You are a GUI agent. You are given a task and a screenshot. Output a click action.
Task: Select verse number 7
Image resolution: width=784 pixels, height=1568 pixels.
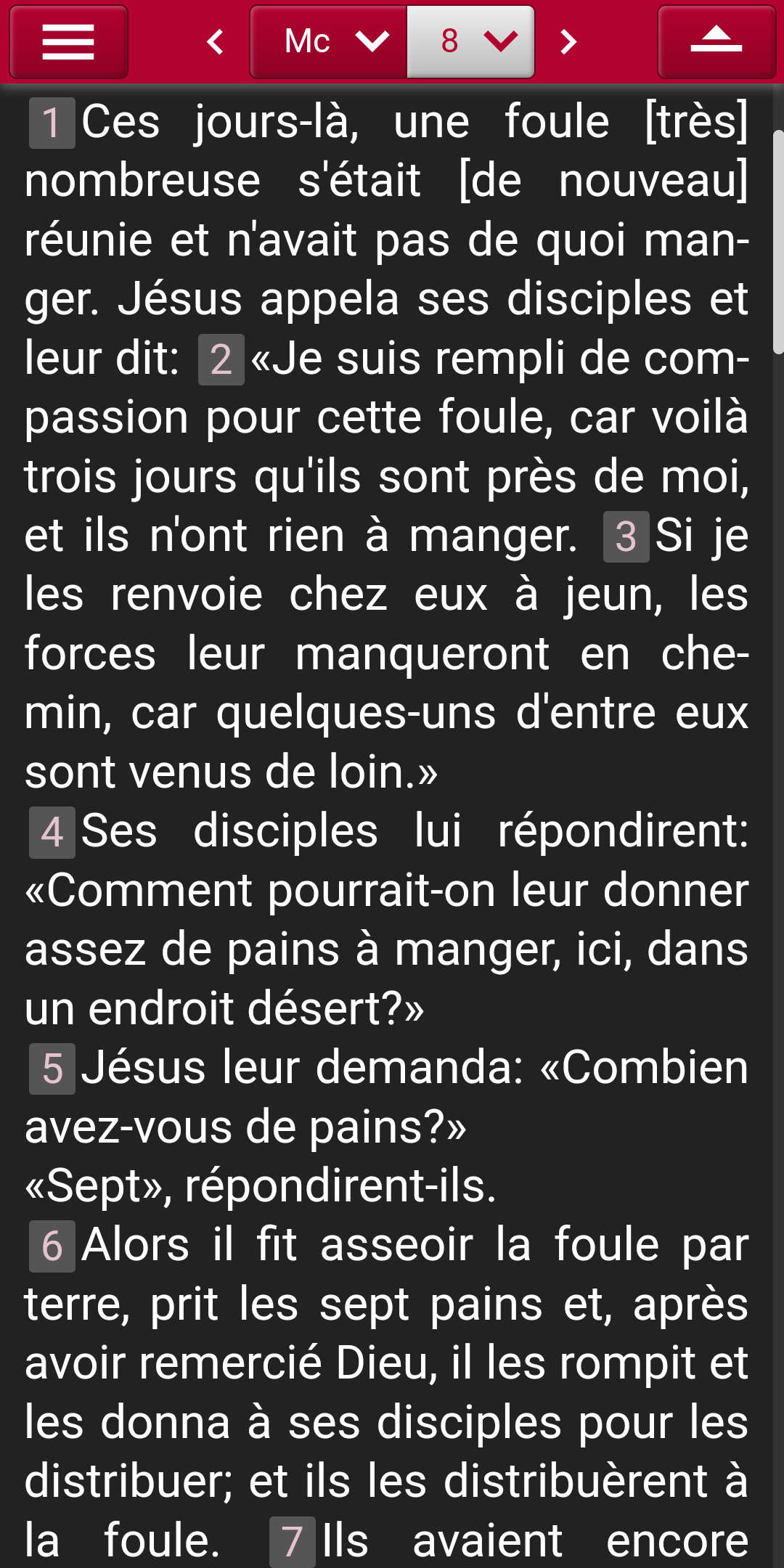tap(293, 1542)
